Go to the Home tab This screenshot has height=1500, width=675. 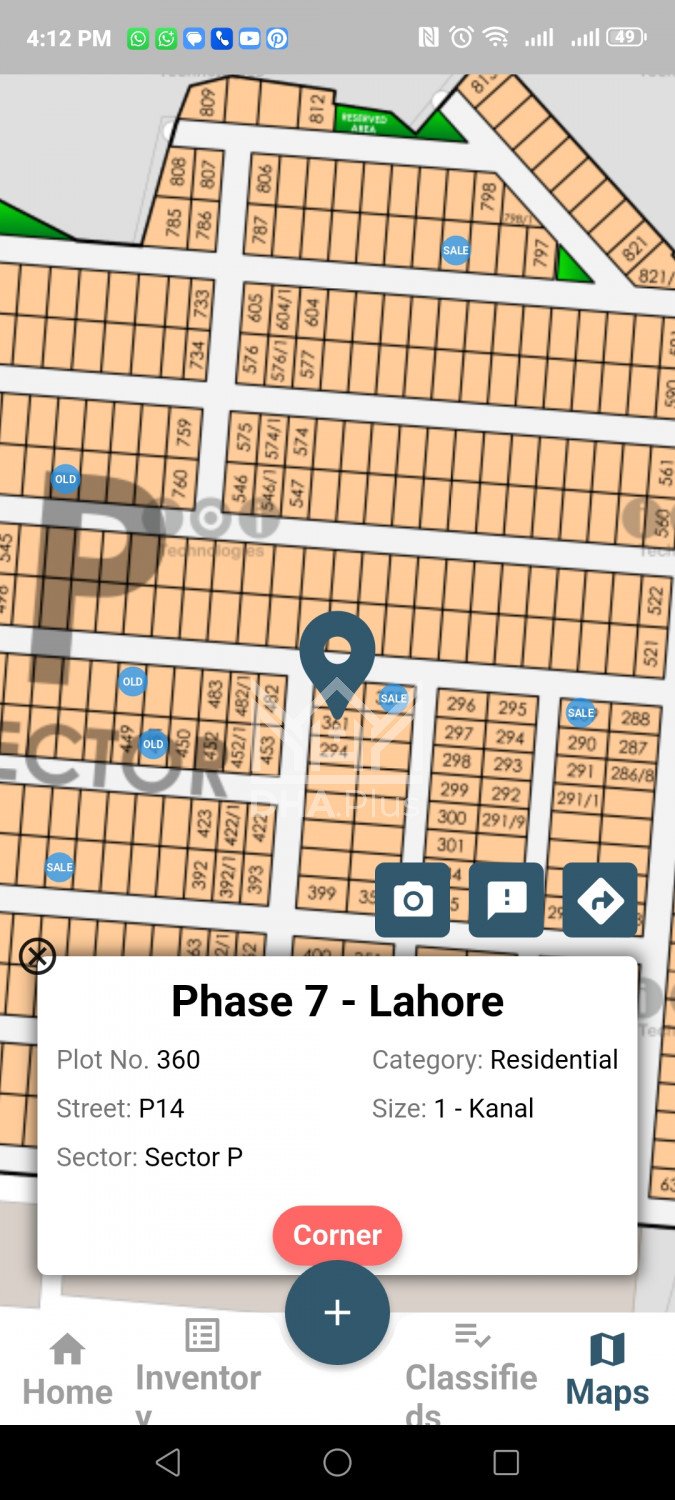pyautogui.click(x=67, y=1370)
